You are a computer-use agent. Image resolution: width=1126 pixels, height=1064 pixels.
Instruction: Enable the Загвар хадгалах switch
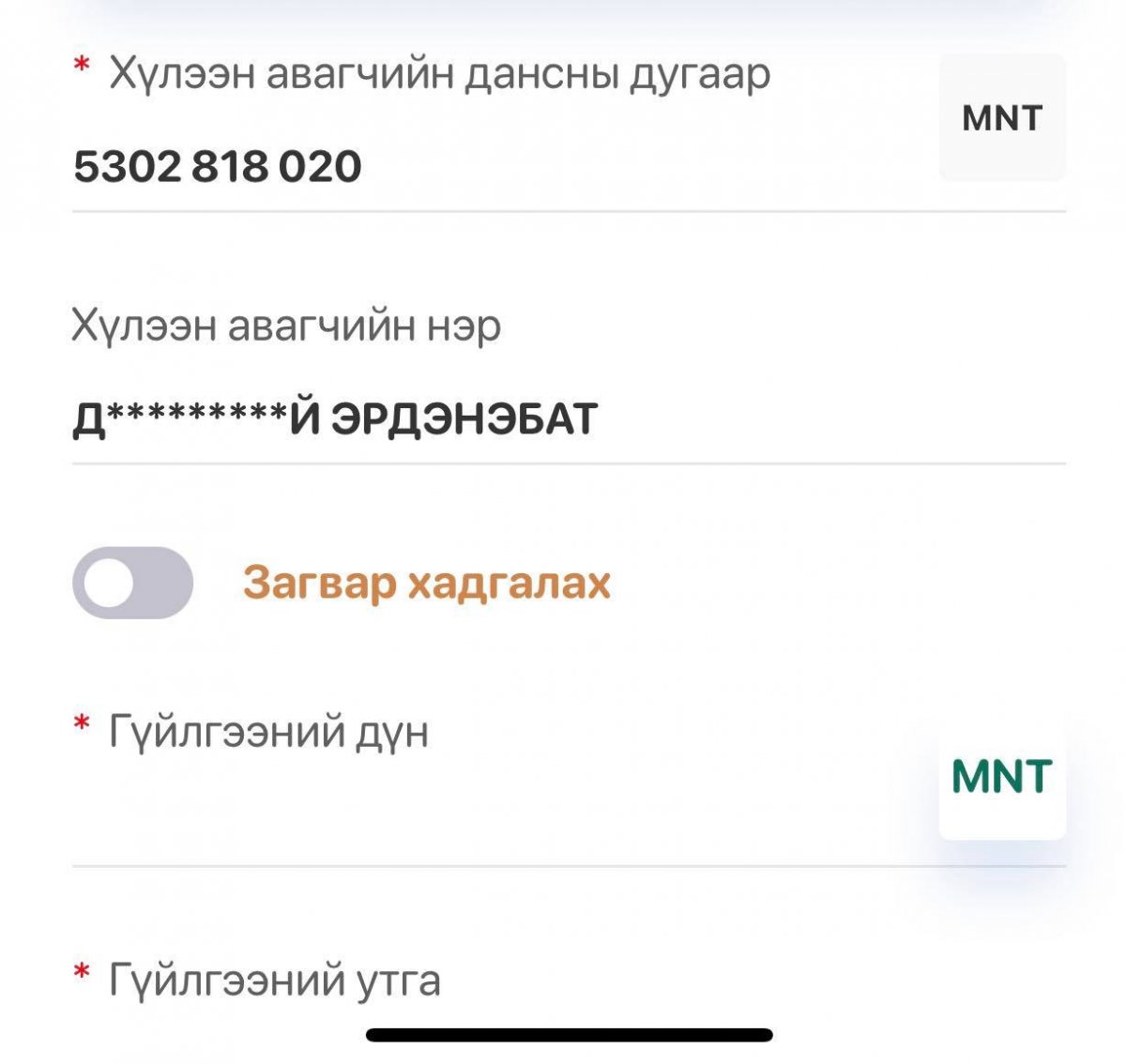pyautogui.click(x=132, y=583)
